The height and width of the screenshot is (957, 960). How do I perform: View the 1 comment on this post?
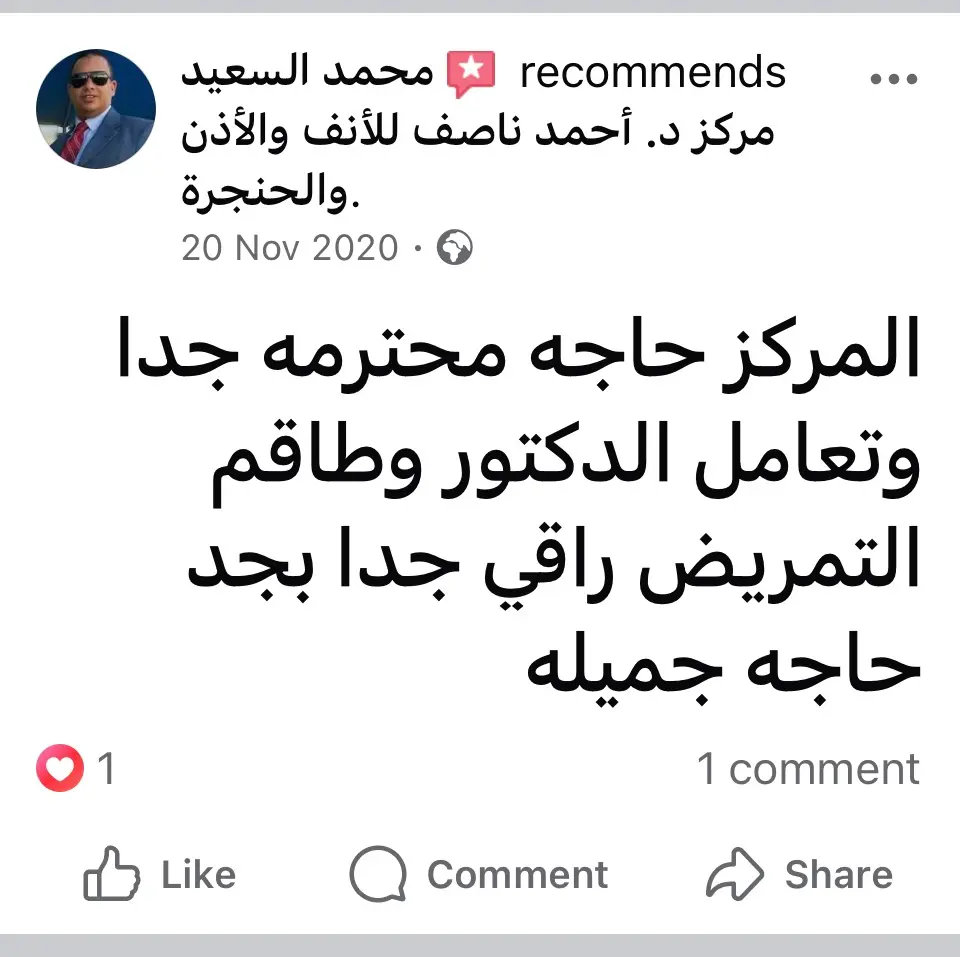pos(807,769)
